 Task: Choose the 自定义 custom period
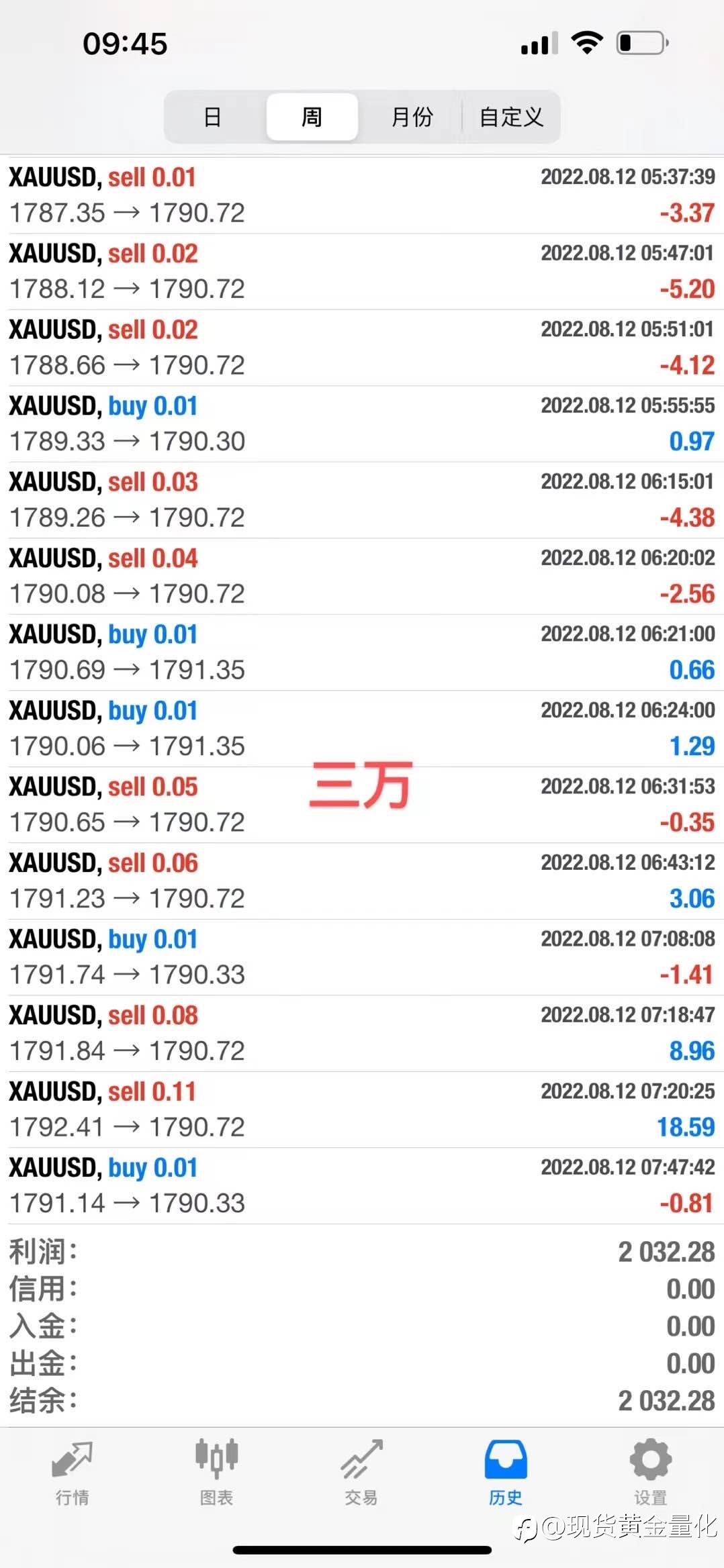tap(511, 117)
